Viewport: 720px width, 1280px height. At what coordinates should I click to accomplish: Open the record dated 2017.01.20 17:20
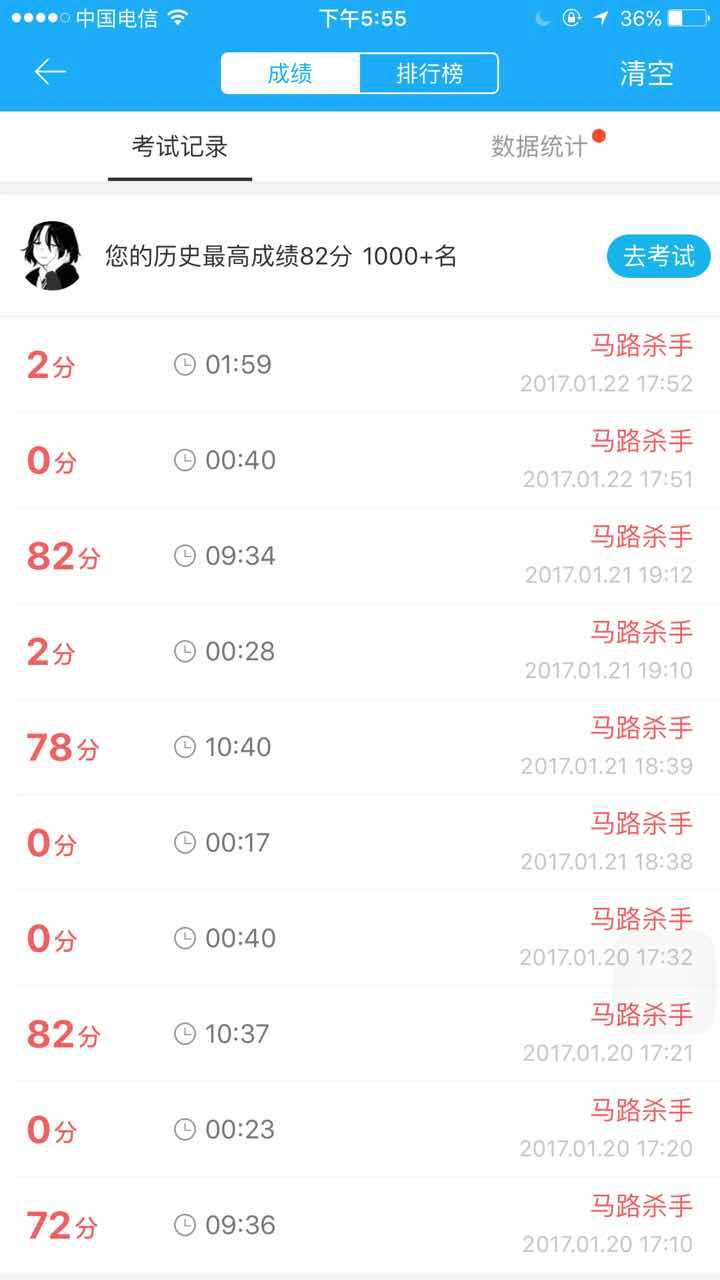click(360, 1129)
